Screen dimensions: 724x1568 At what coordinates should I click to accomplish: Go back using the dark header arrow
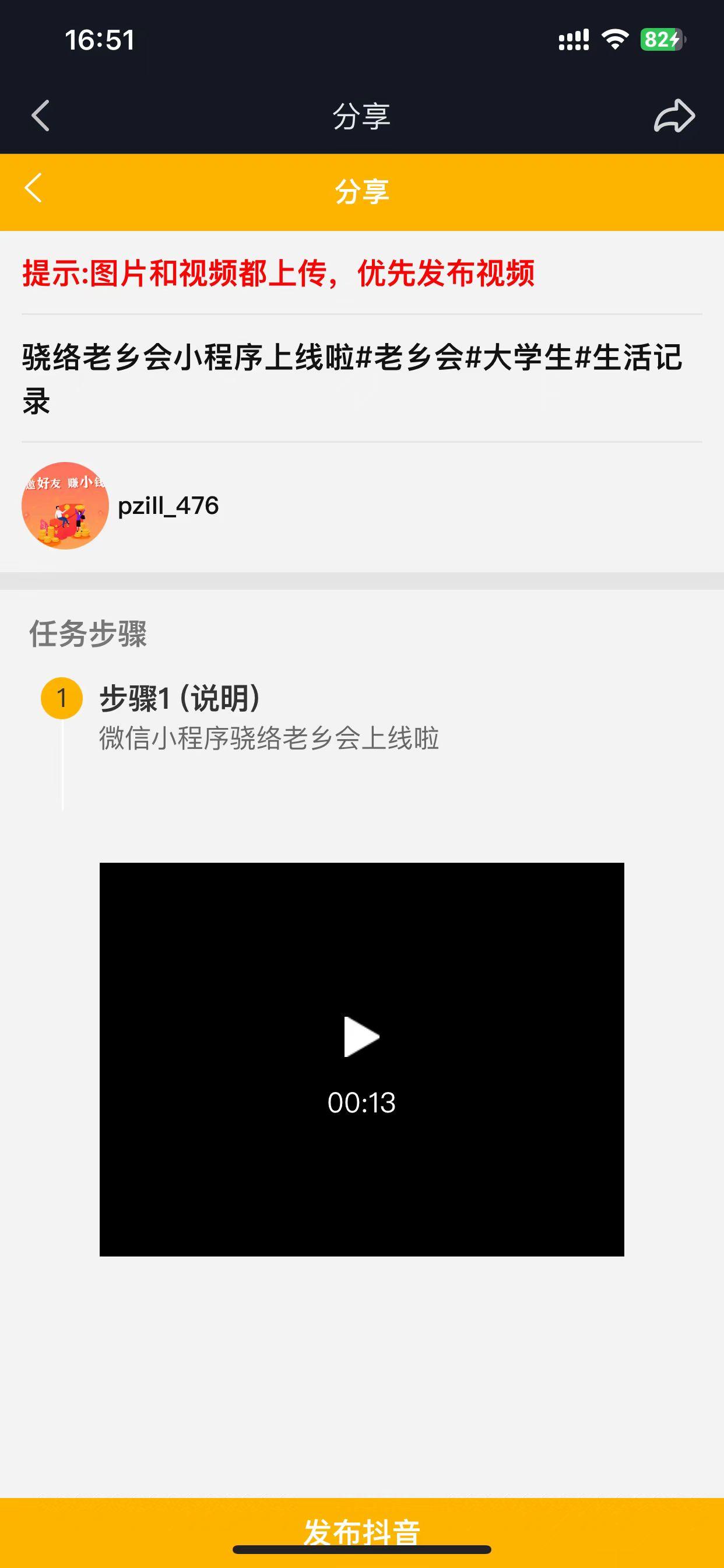pyautogui.click(x=40, y=116)
